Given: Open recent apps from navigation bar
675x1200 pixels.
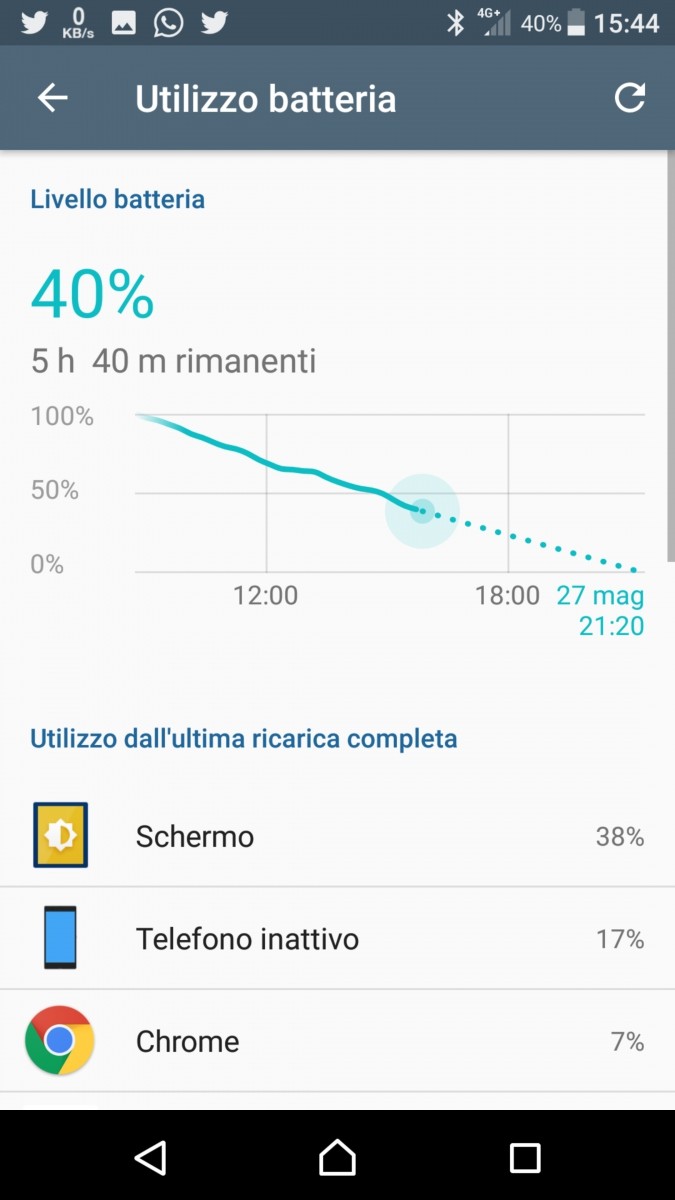Looking at the screenshot, I should click(x=525, y=1158).
